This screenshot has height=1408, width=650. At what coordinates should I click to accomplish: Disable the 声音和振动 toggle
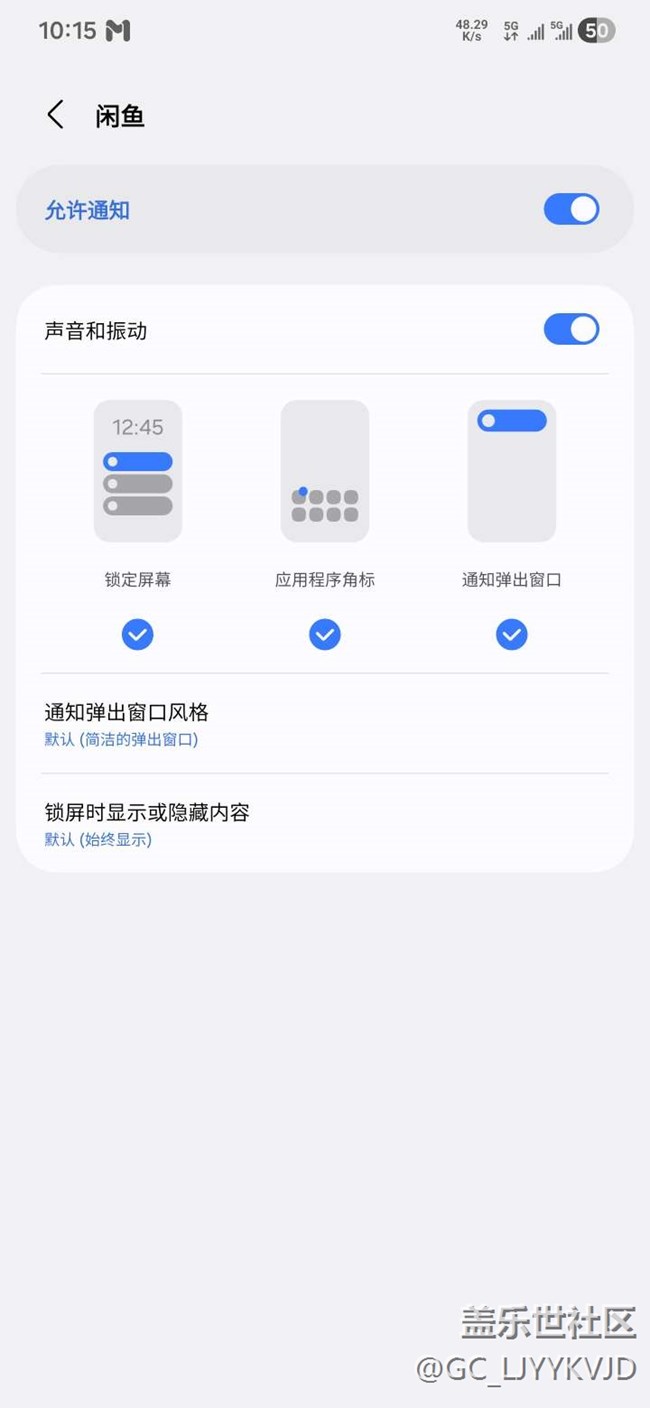point(571,329)
